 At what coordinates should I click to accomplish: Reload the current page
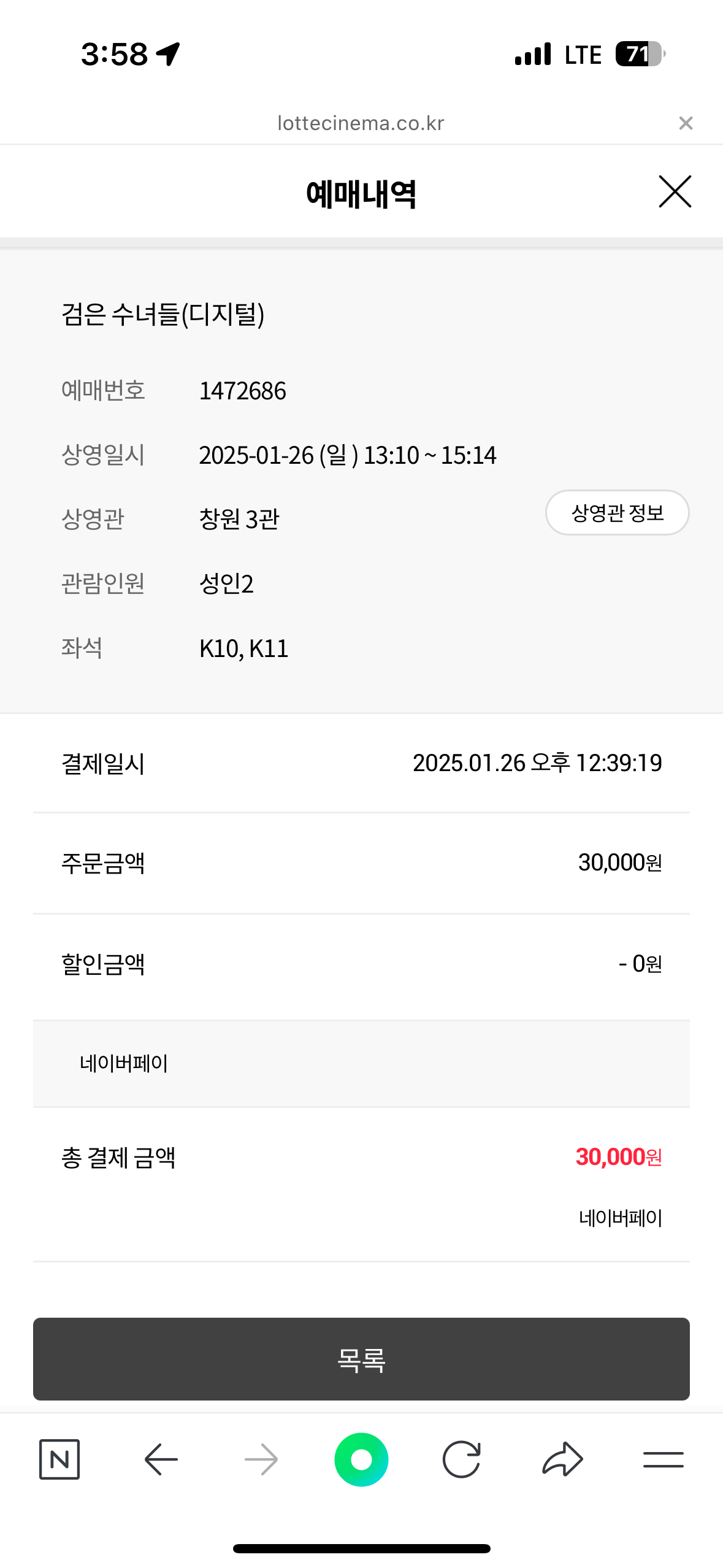pos(461,1459)
